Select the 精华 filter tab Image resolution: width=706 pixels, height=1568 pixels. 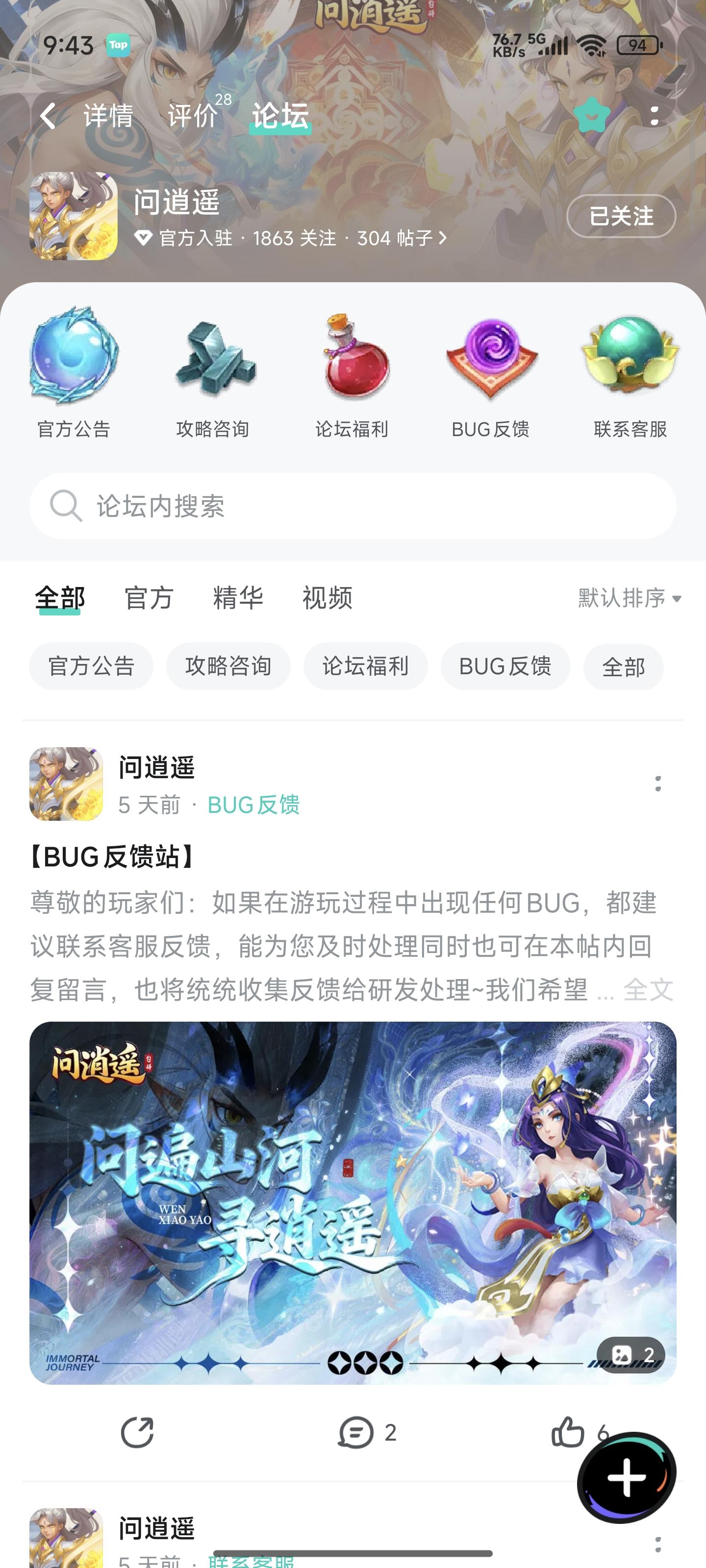pyautogui.click(x=239, y=598)
